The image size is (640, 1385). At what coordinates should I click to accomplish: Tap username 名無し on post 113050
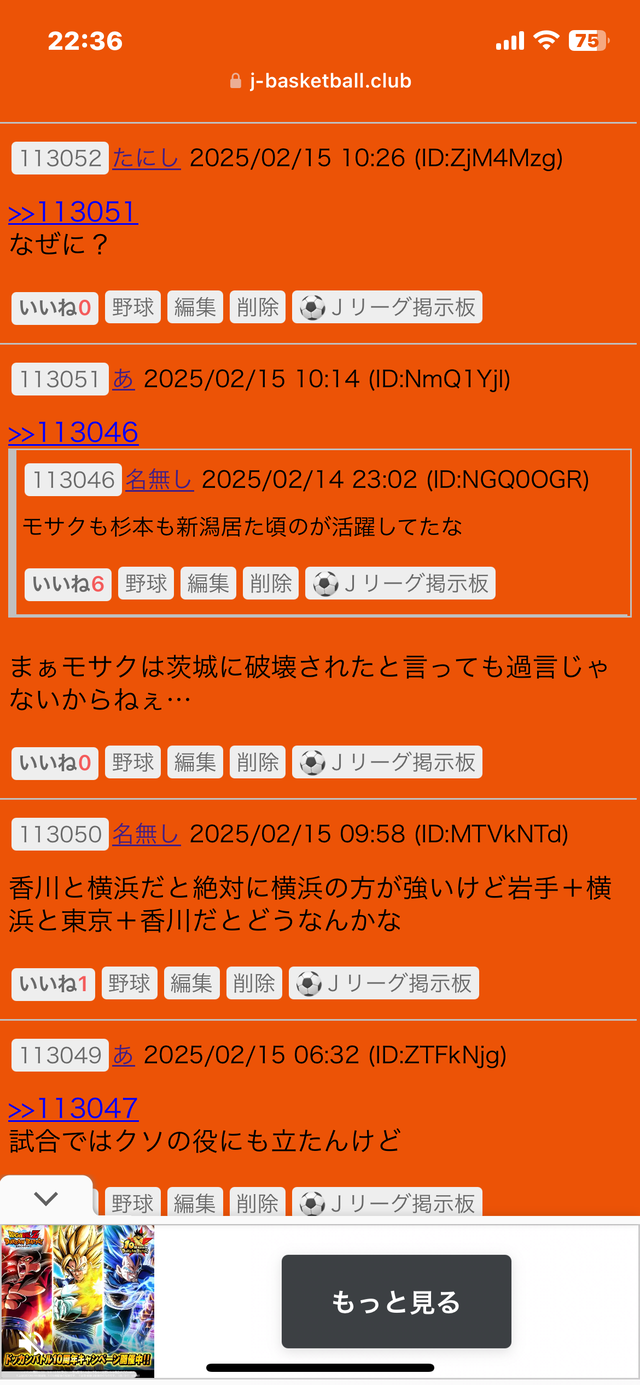click(146, 834)
